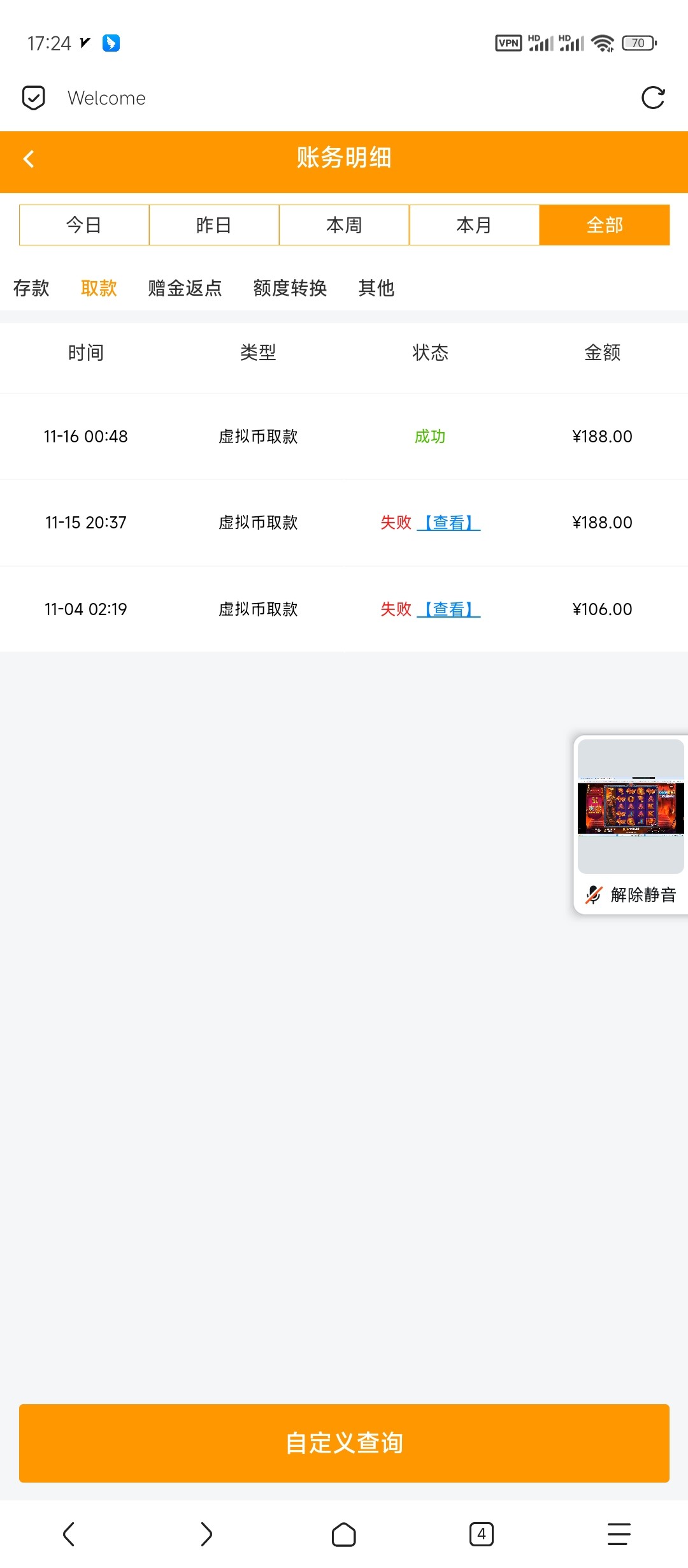Enable the 本月 time filter
Image resolution: width=688 pixels, height=1568 pixels.
[474, 224]
